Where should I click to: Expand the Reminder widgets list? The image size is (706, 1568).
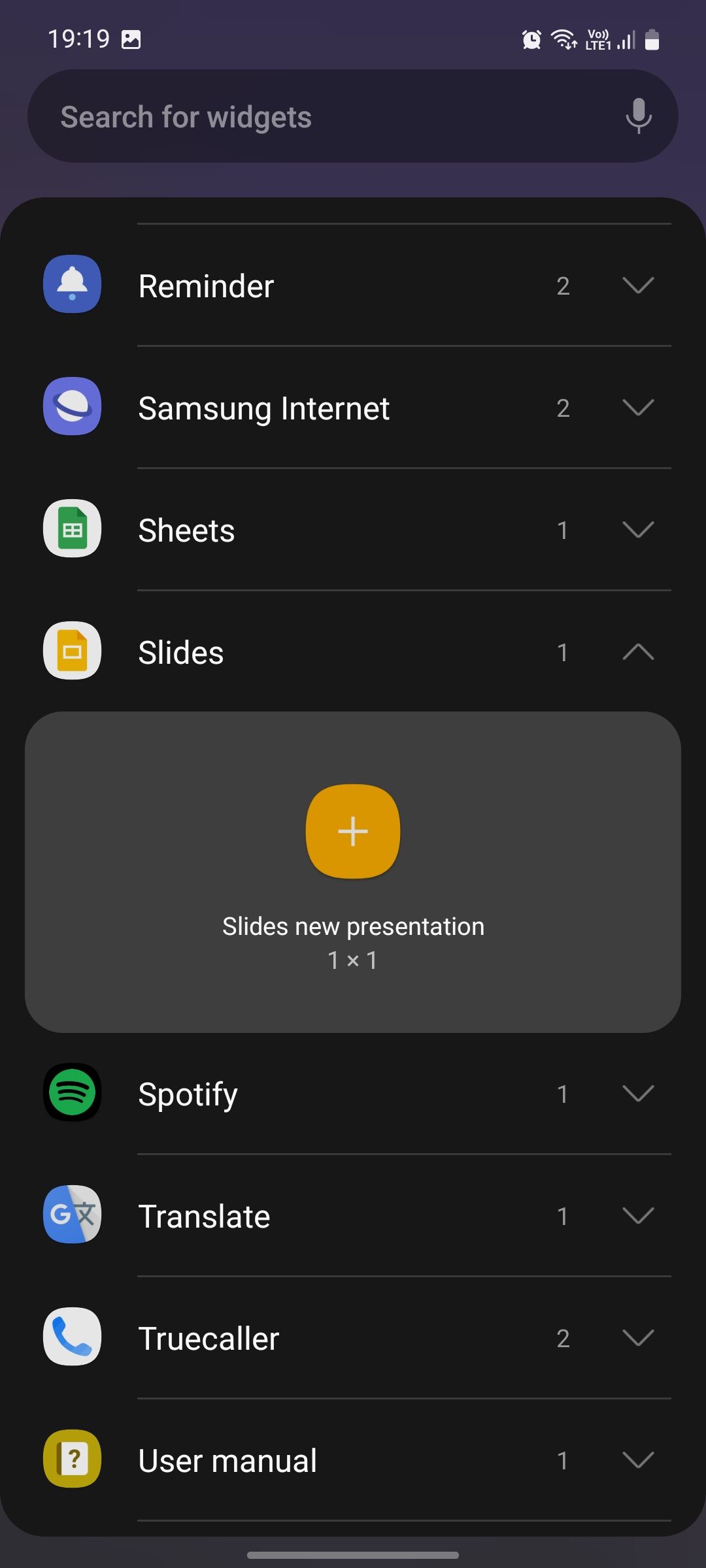637,285
